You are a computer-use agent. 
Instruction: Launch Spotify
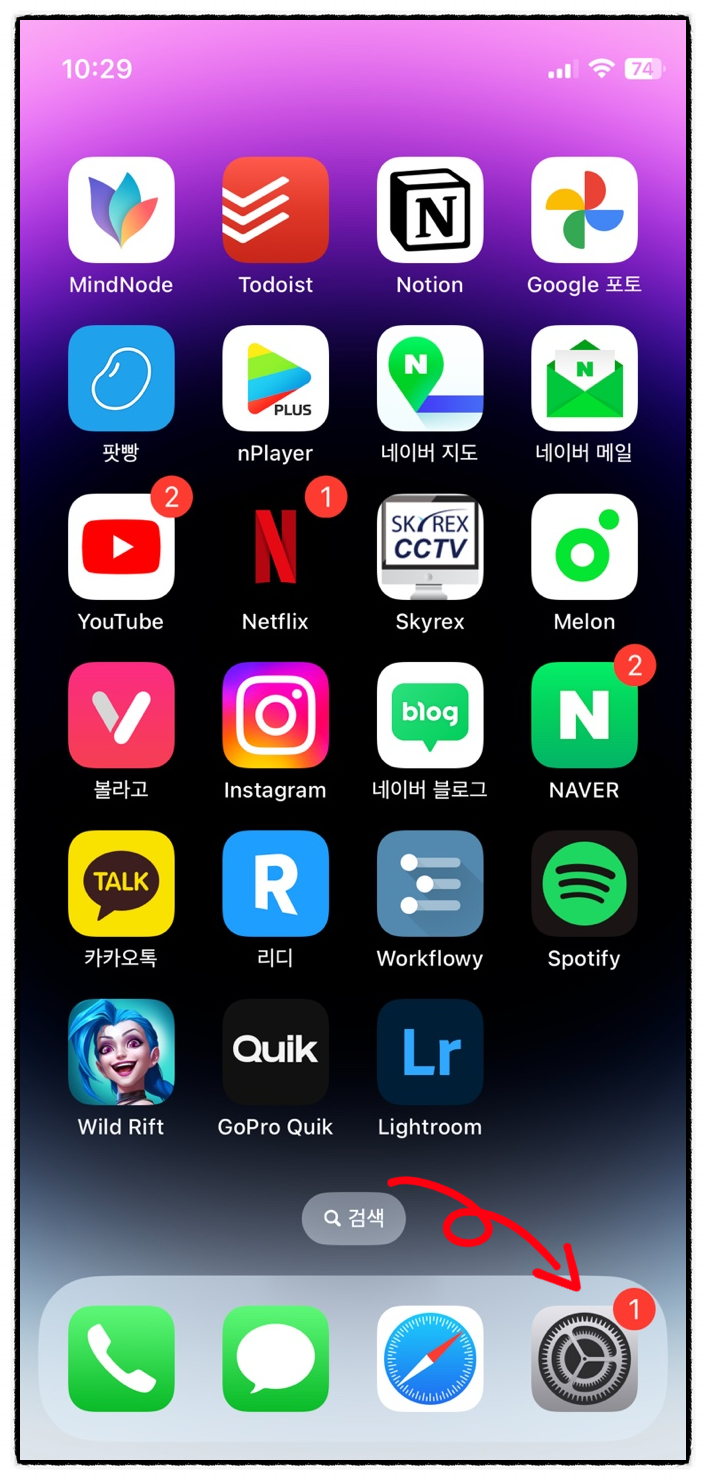(584, 883)
